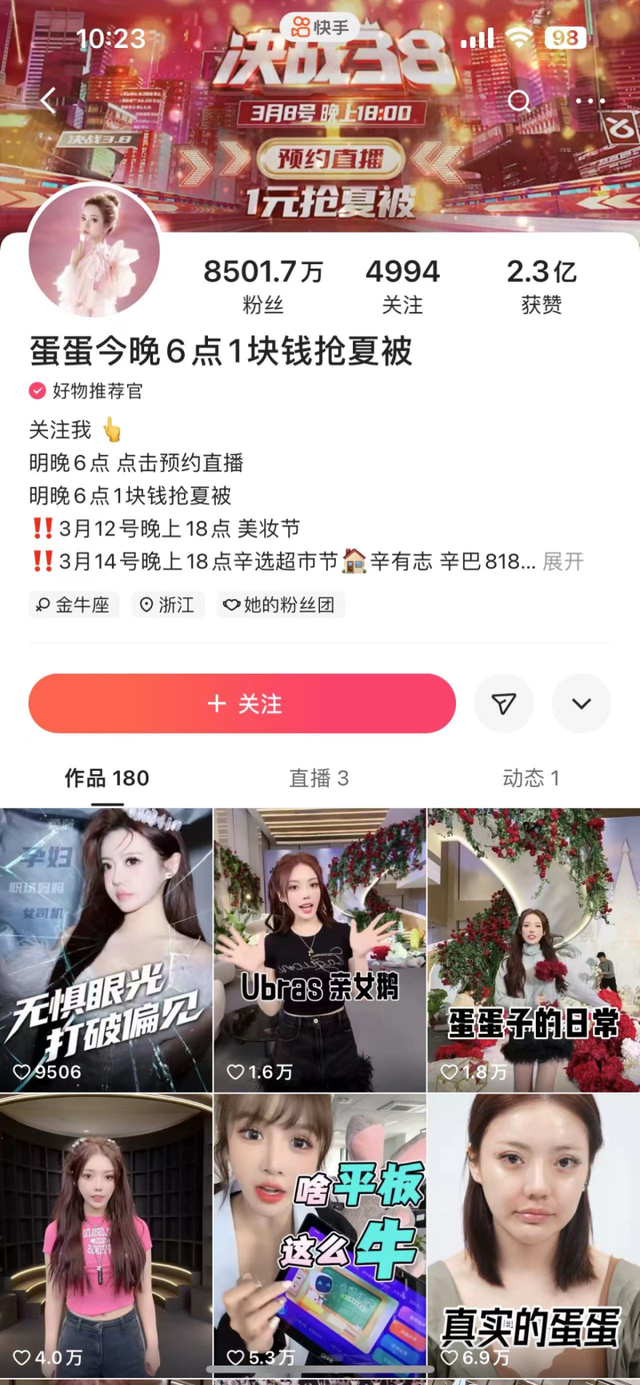Play the Ubras 亲女鹅 video
This screenshot has width=640, height=1385.
point(320,950)
